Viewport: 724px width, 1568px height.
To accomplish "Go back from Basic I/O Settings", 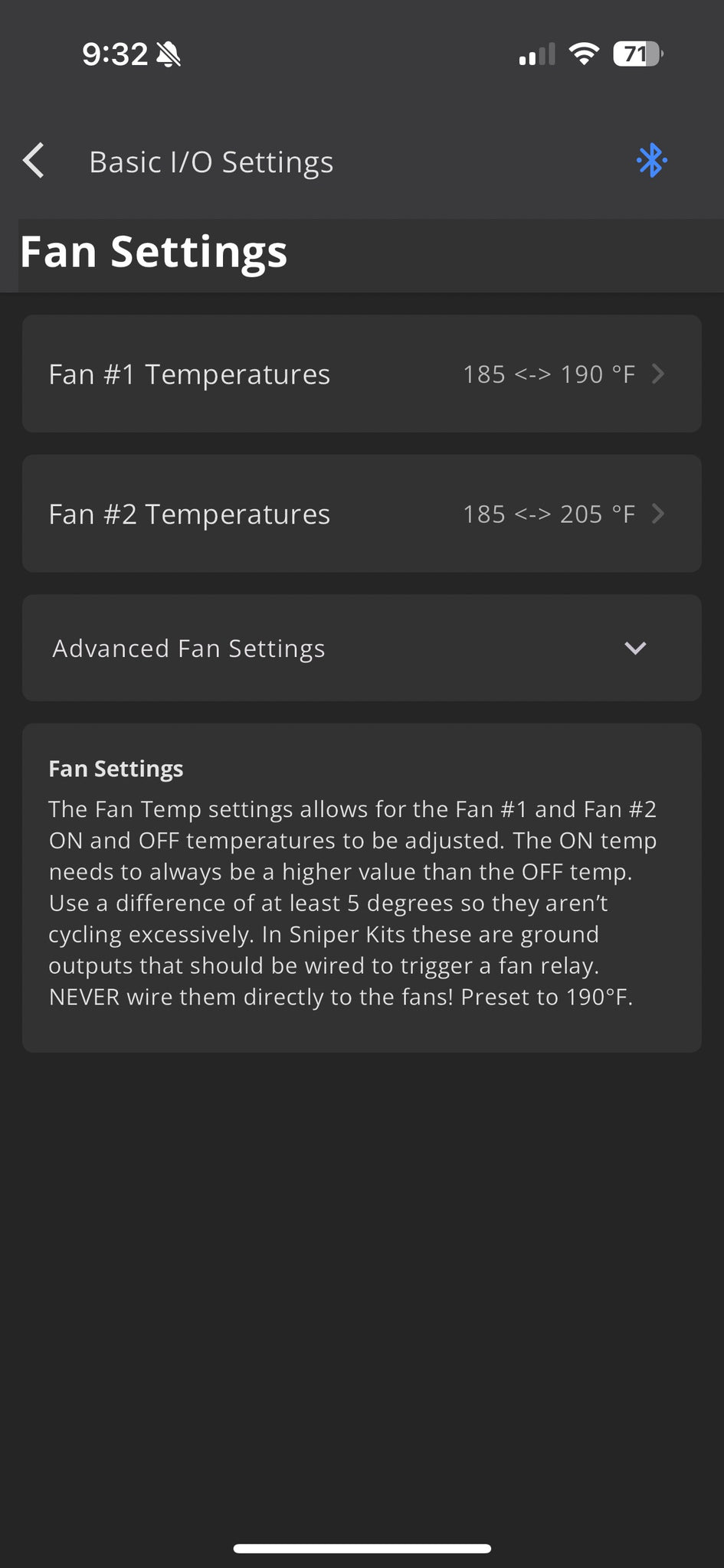I will 34,161.
